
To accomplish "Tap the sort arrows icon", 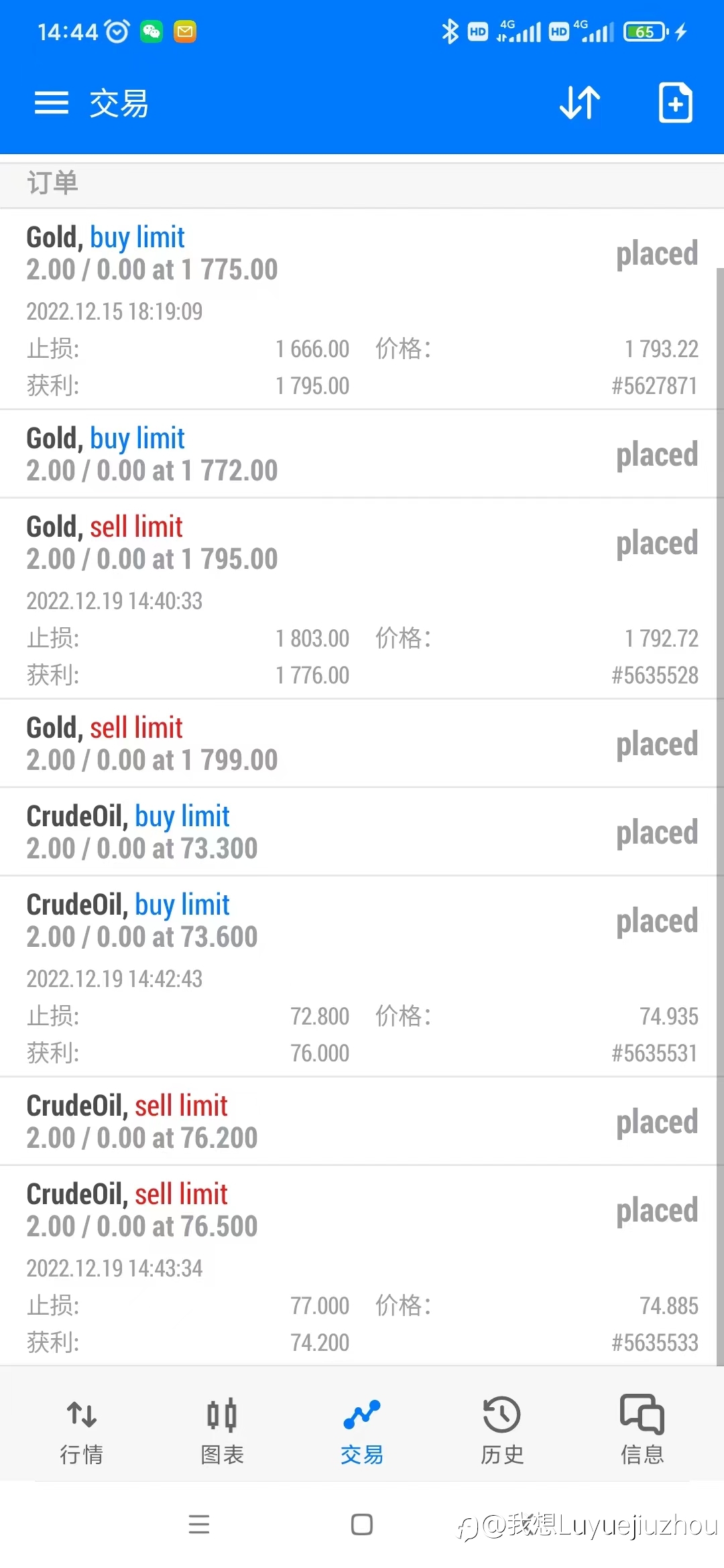I will click(x=580, y=103).
